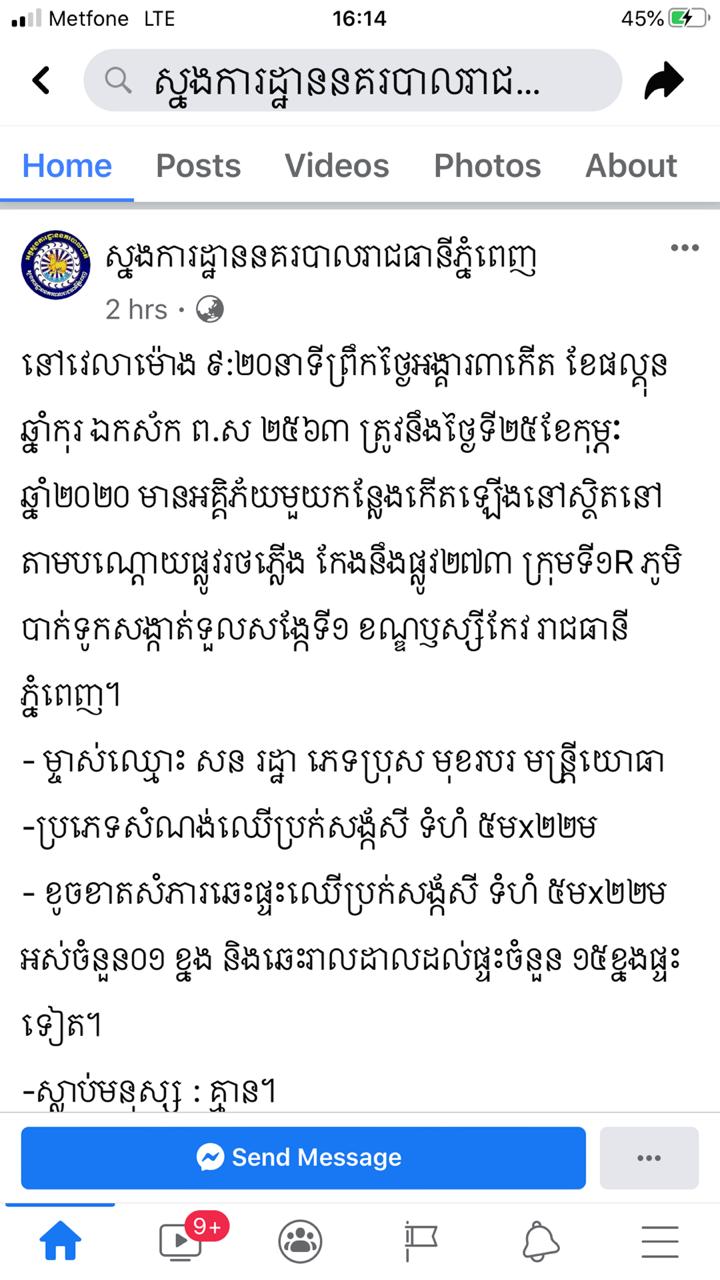Open more actions next to Send Message
The image size is (720, 1280).
[x=649, y=1158]
